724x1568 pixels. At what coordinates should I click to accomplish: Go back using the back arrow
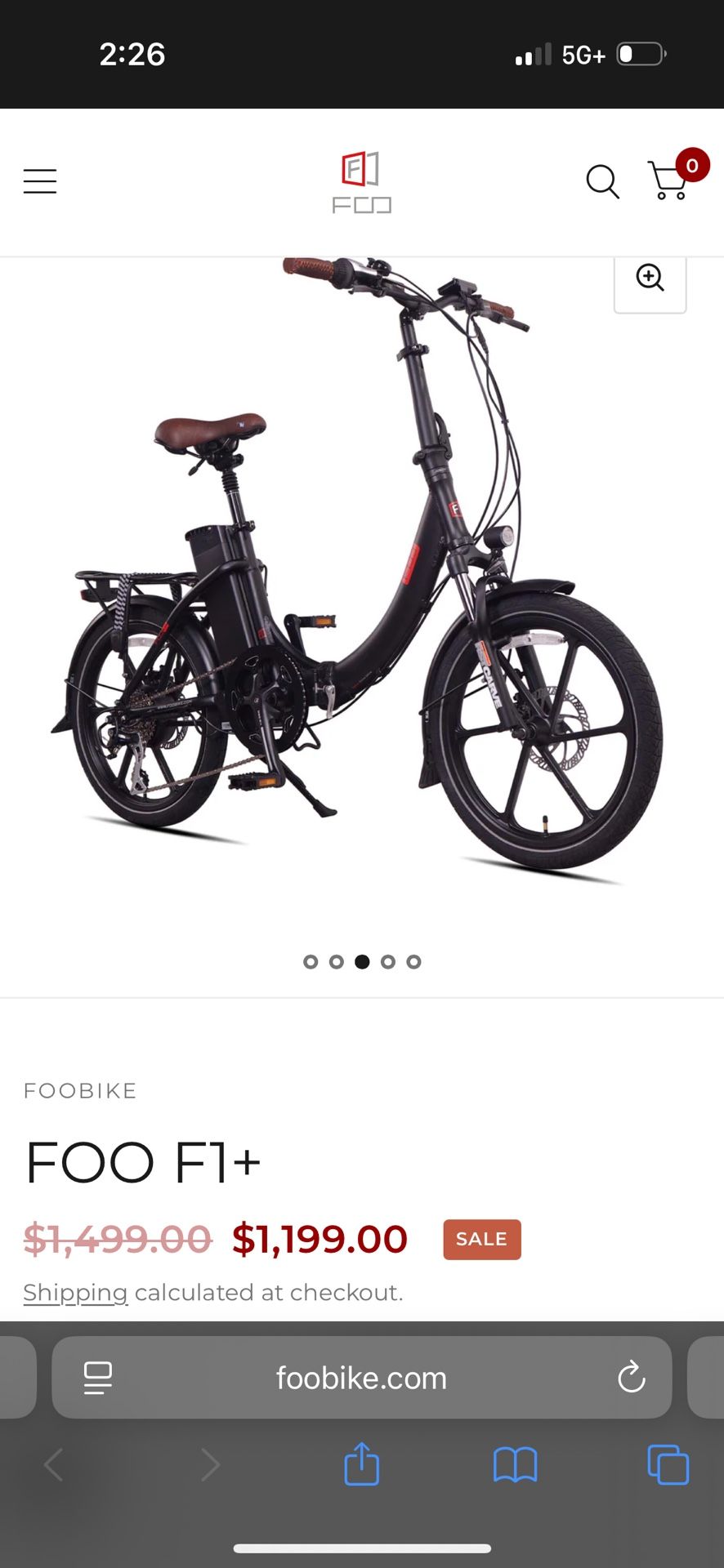click(x=54, y=1466)
